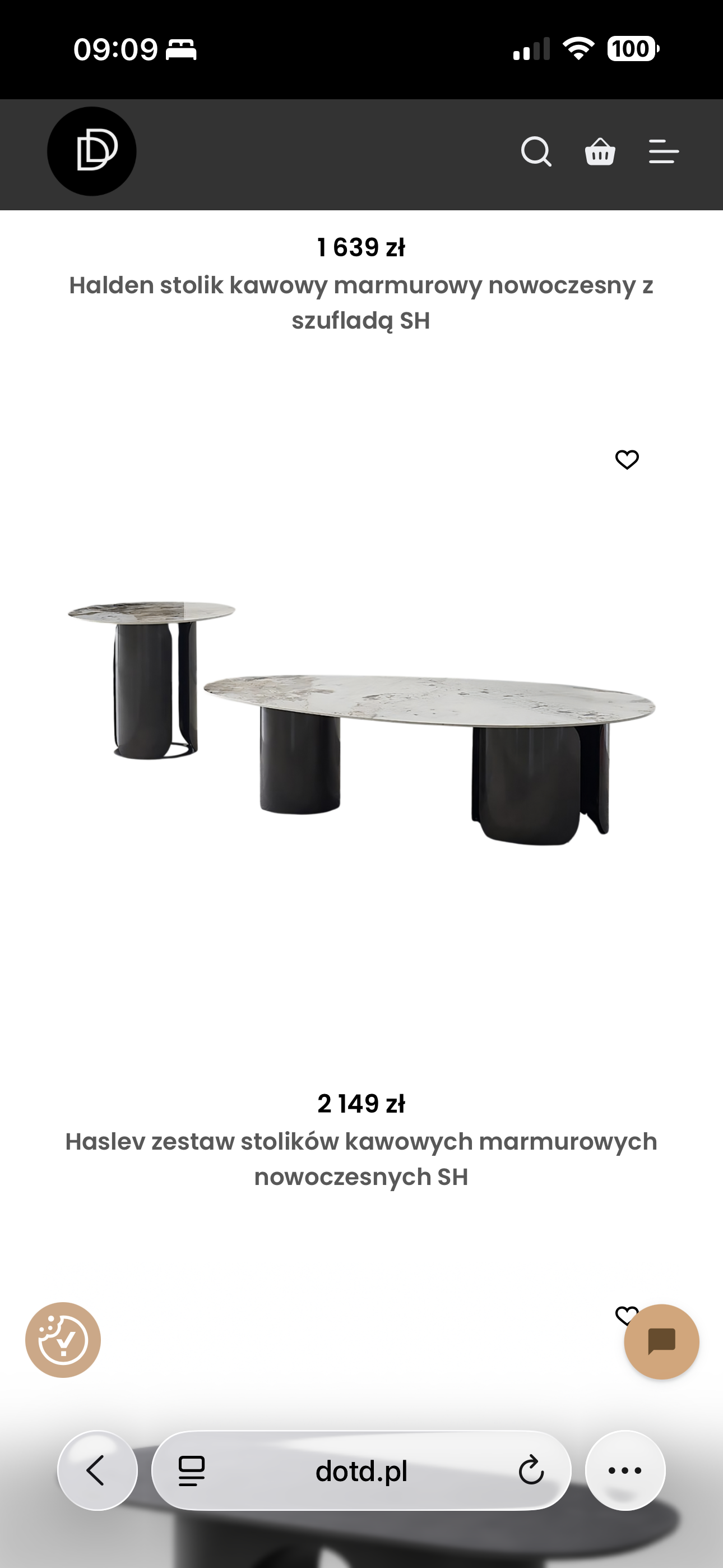
Task: Open cookie preferences button
Action: (63, 1340)
